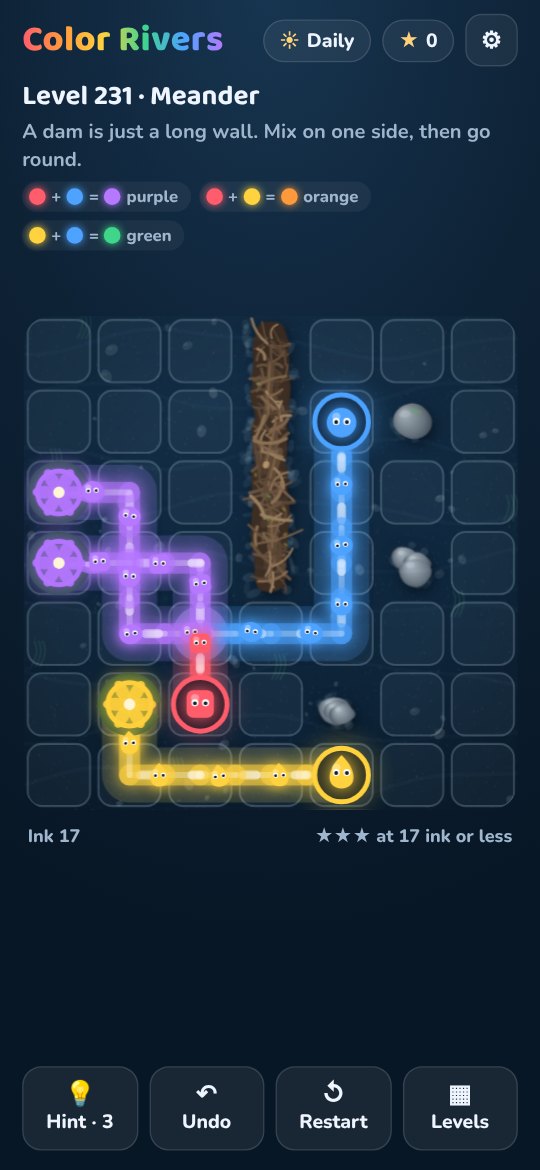Undo the last move
The width and height of the screenshot is (540, 1170).
coord(207,1108)
